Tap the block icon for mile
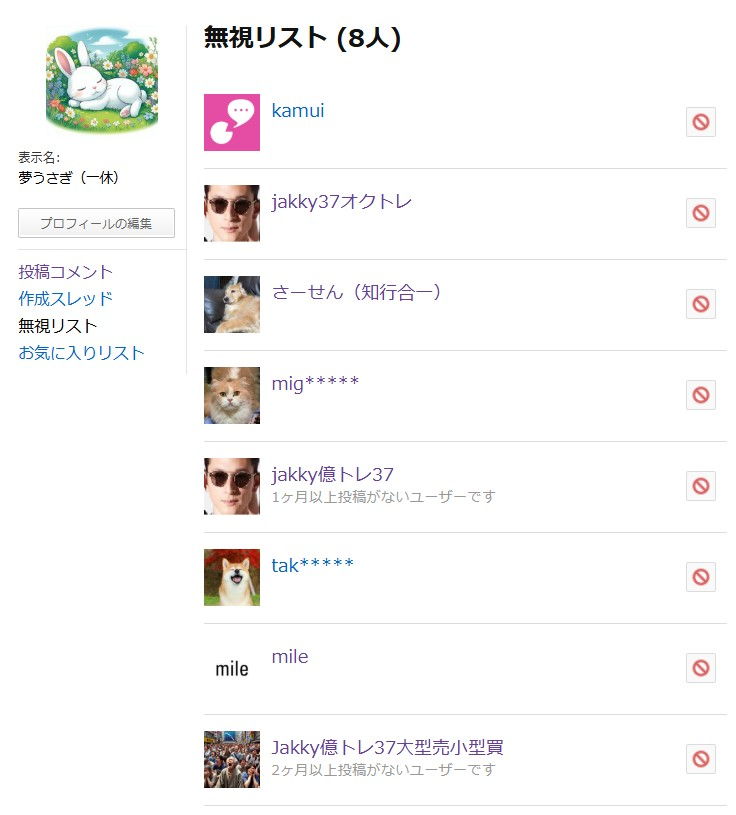 click(700, 668)
